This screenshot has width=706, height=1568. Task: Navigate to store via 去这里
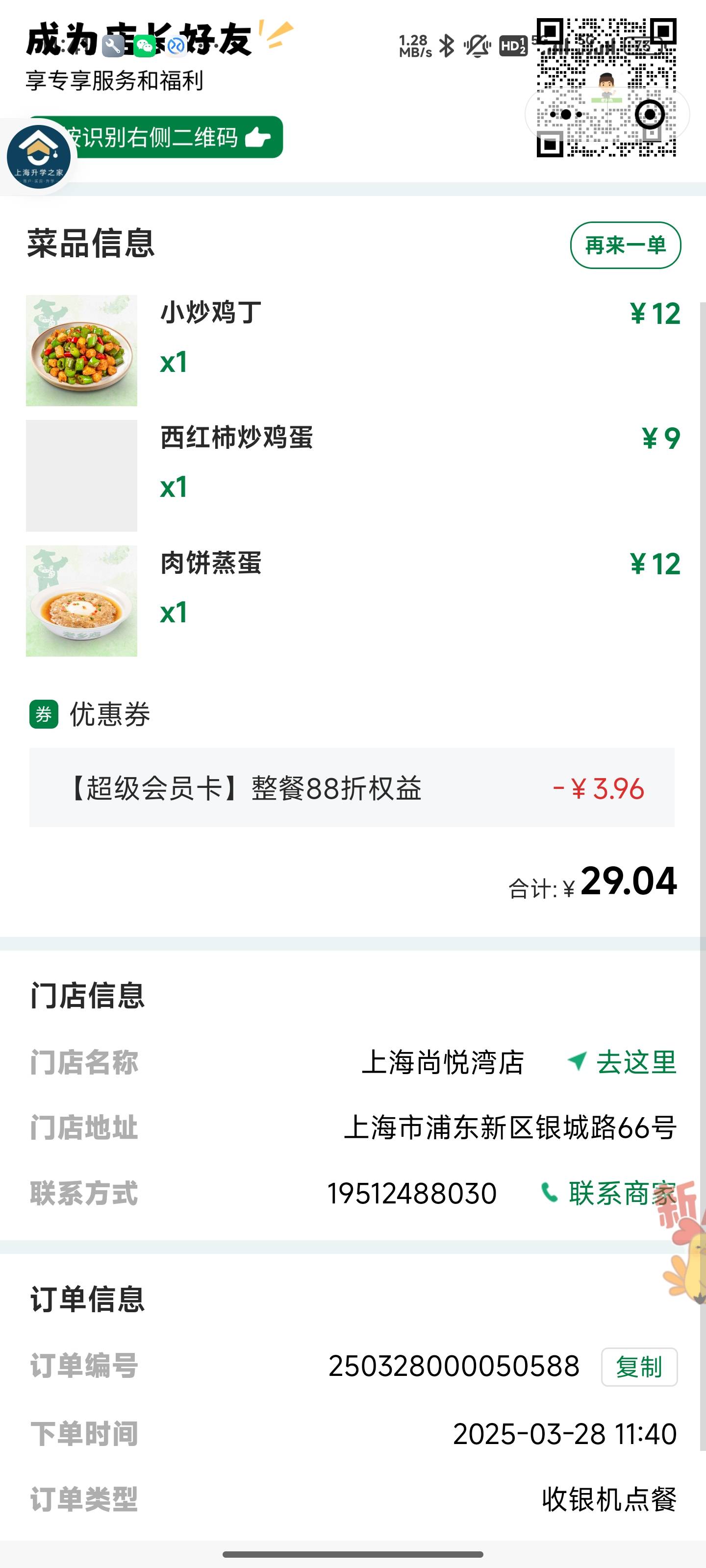click(x=622, y=1063)
